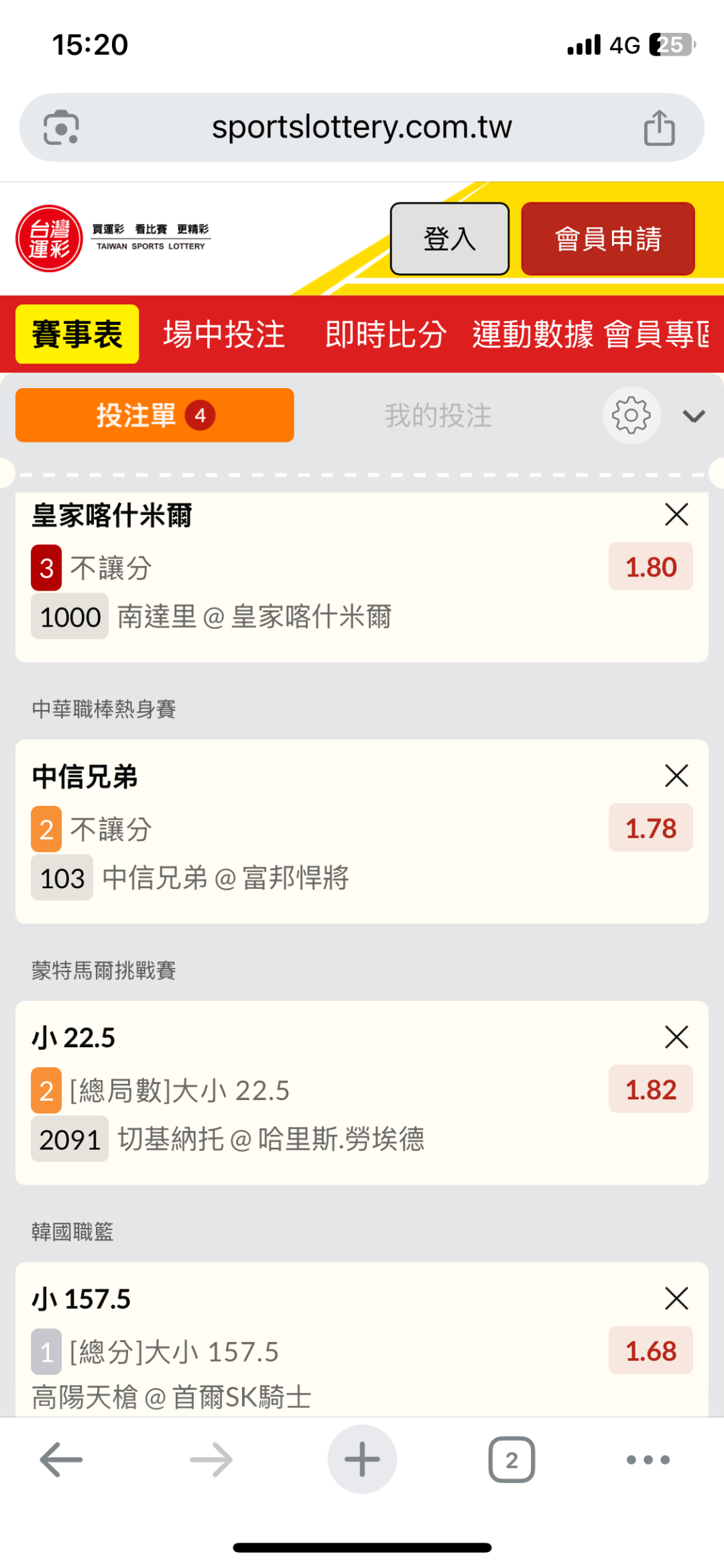Select the 投注單 bet slip tab
This screenshot has width=724, height=1568.
click(x=155, y=415)
